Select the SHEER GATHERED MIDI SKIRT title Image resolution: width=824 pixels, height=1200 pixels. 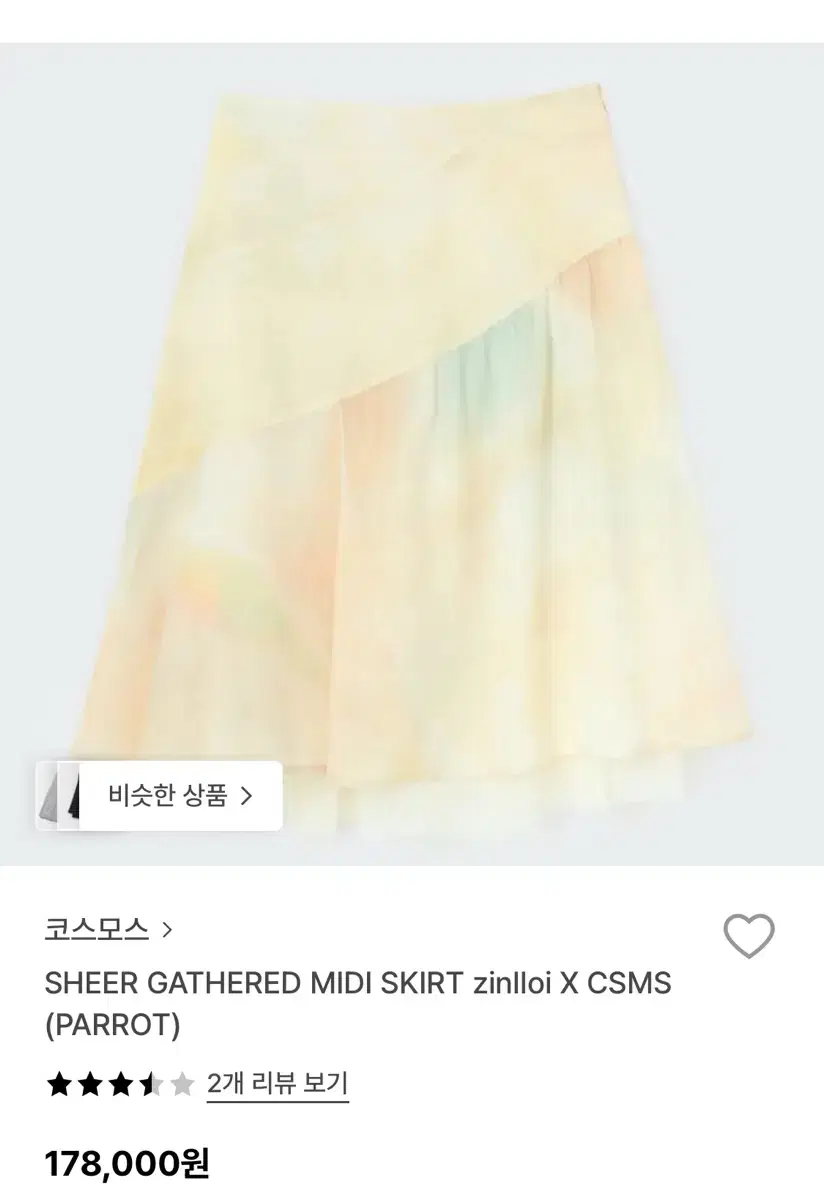(x=355, y=1002)
